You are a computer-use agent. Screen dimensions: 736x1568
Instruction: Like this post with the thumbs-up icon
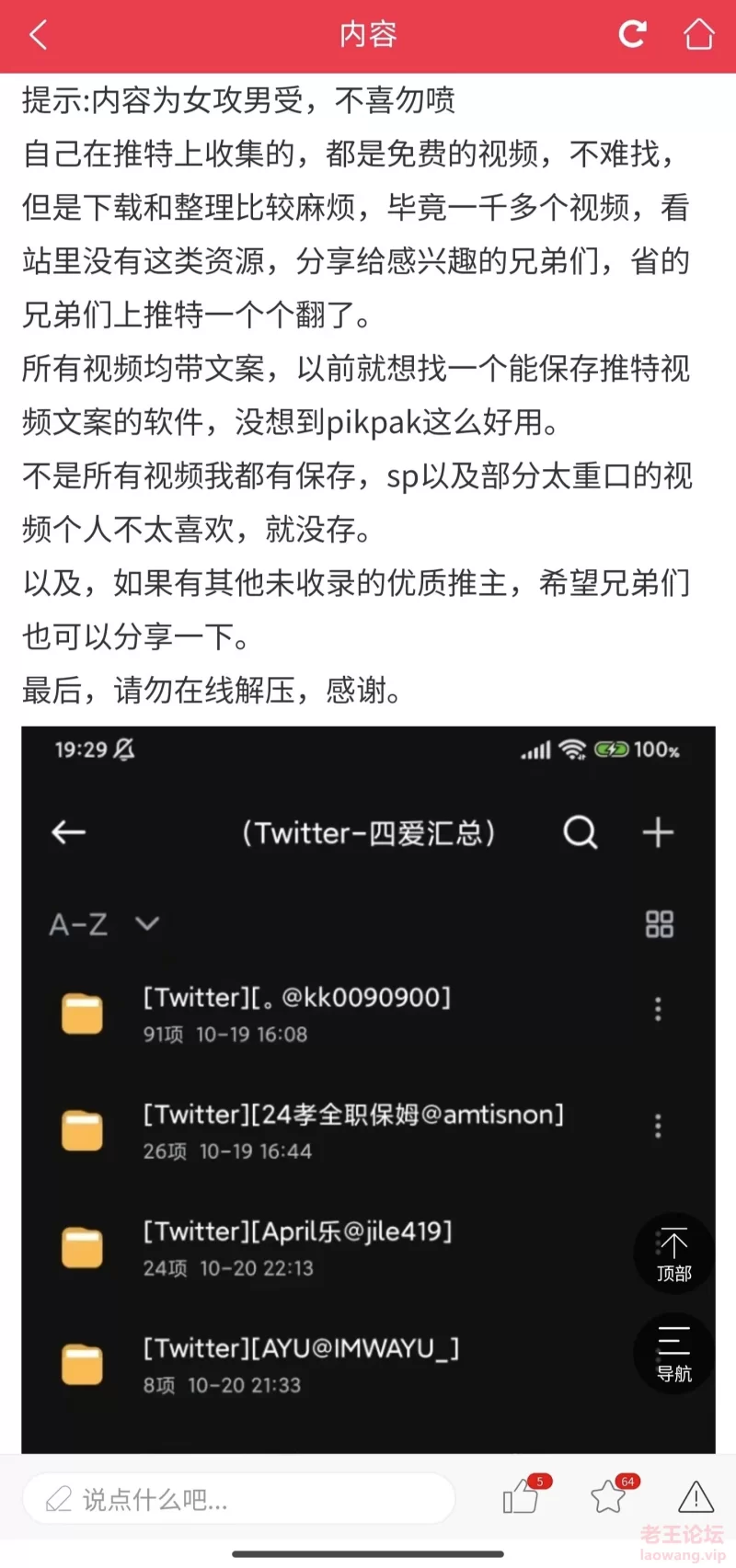pos(522,1498)
